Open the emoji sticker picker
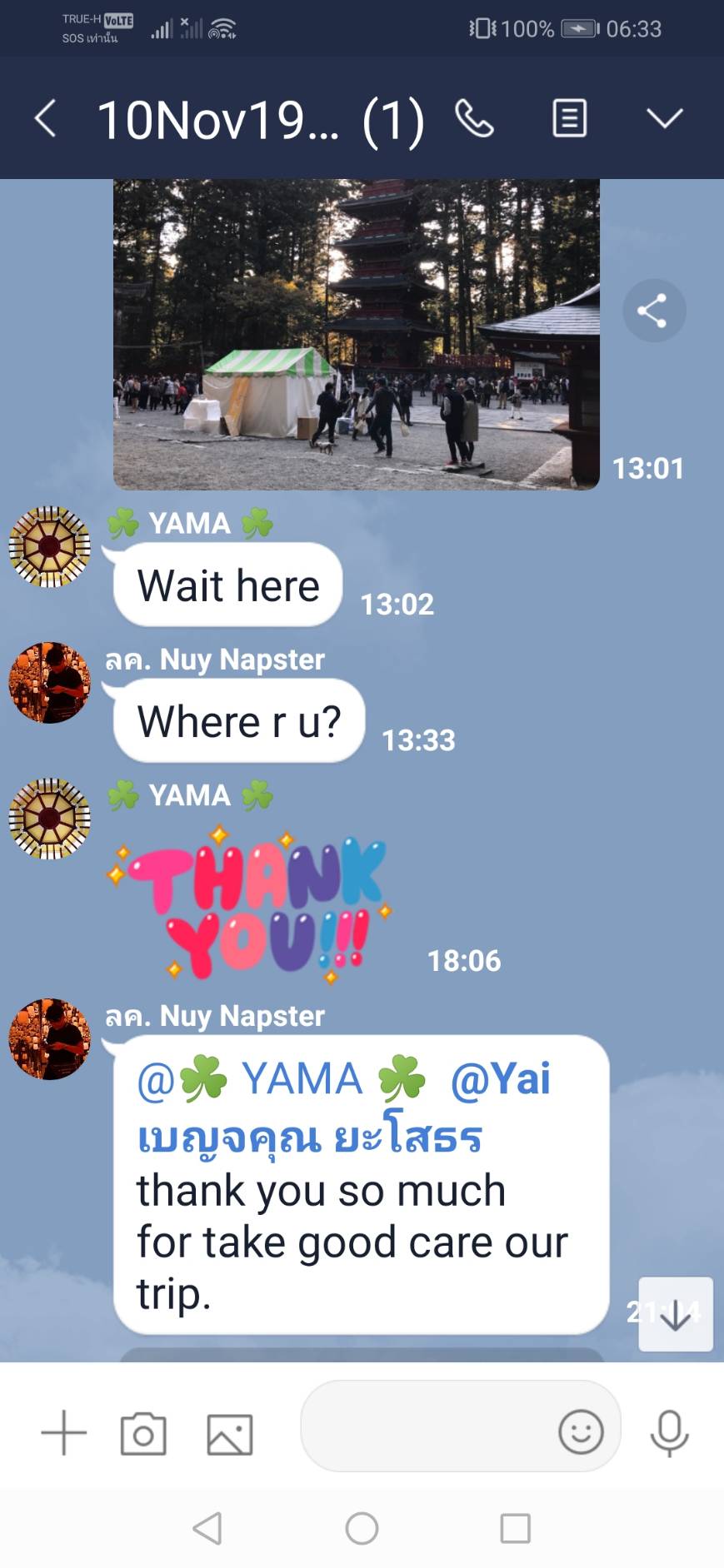724x1568 pixels. point(581,1432)
